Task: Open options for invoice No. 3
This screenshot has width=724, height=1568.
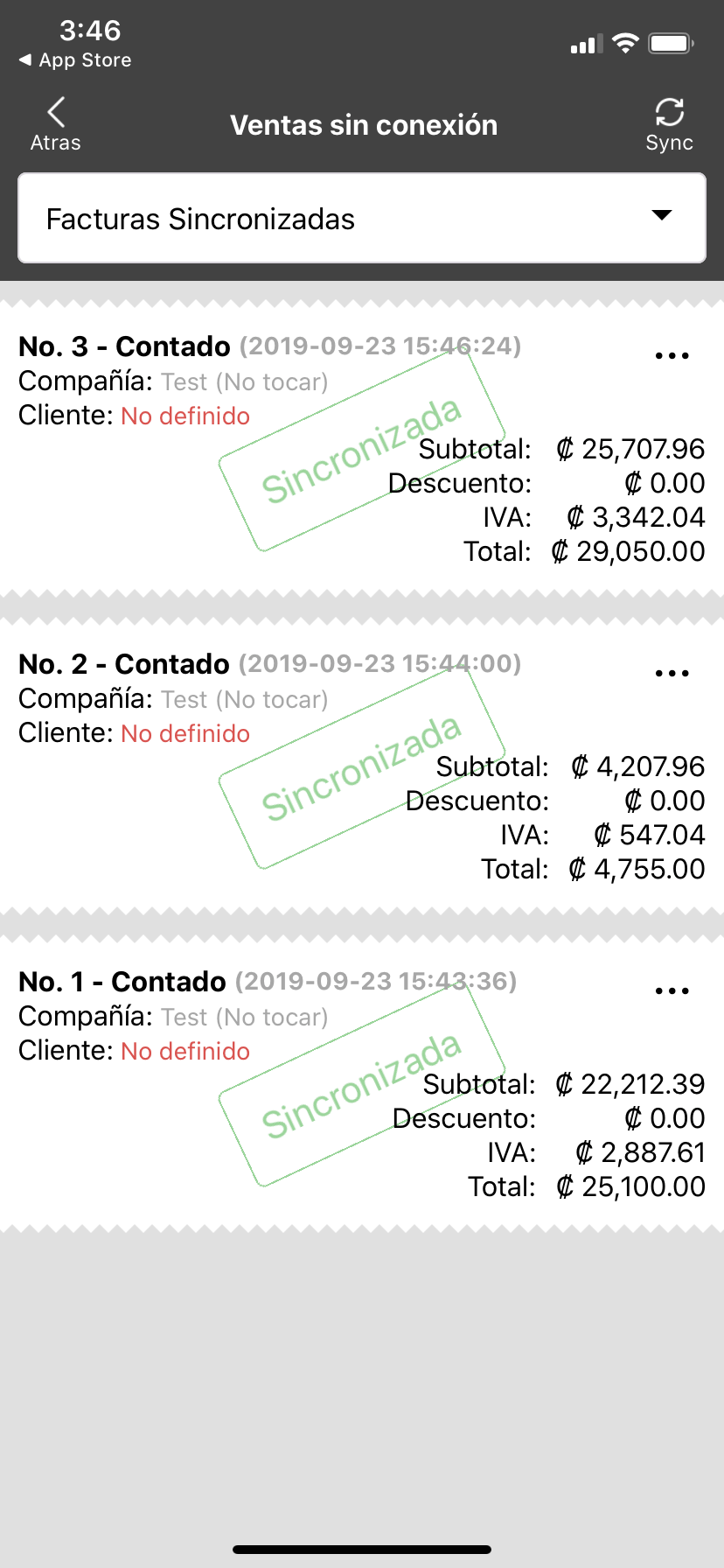Action: pyautogui.click(x=672, y=356)
